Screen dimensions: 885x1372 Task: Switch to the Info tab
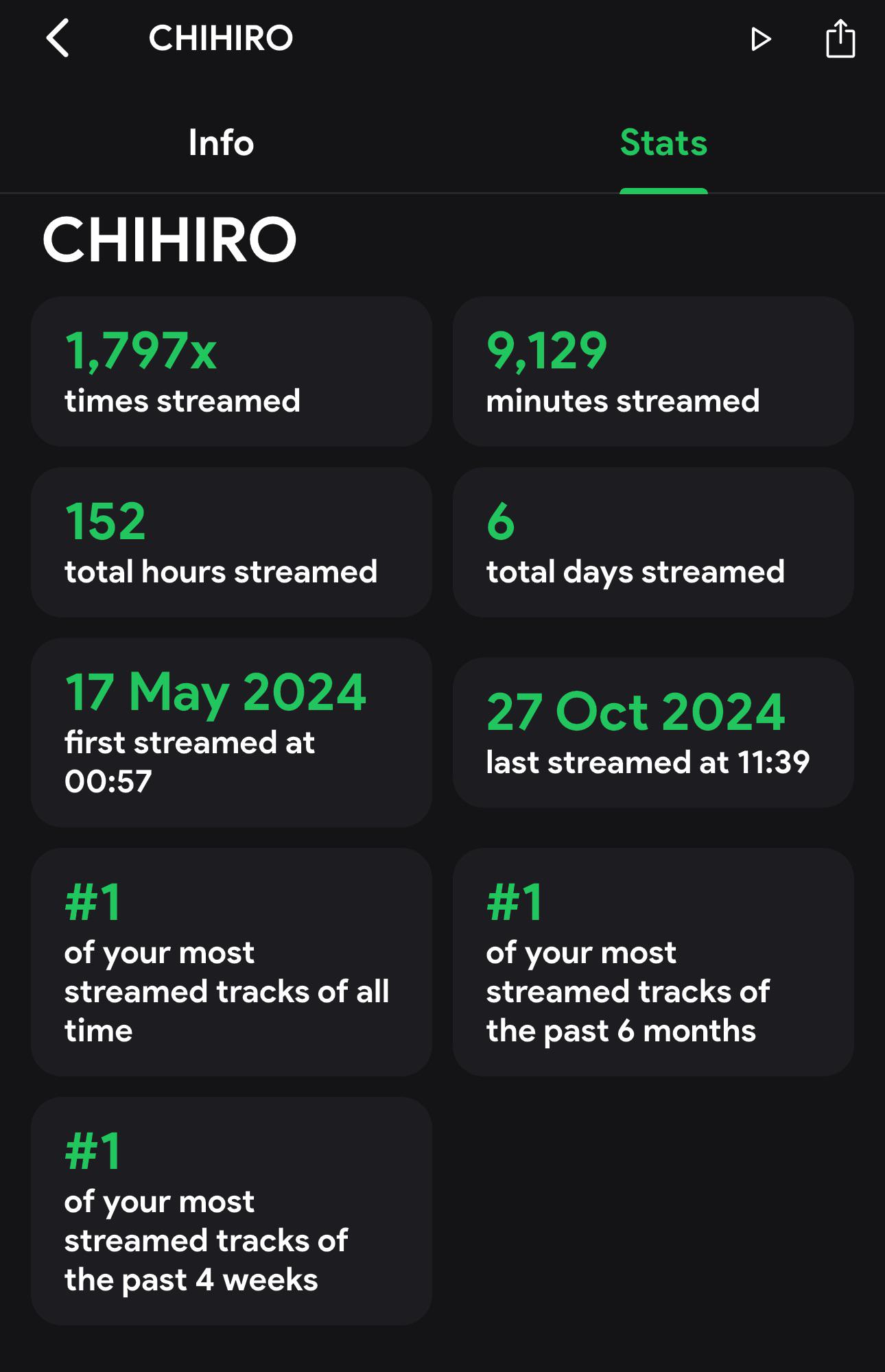coord(221,143)
